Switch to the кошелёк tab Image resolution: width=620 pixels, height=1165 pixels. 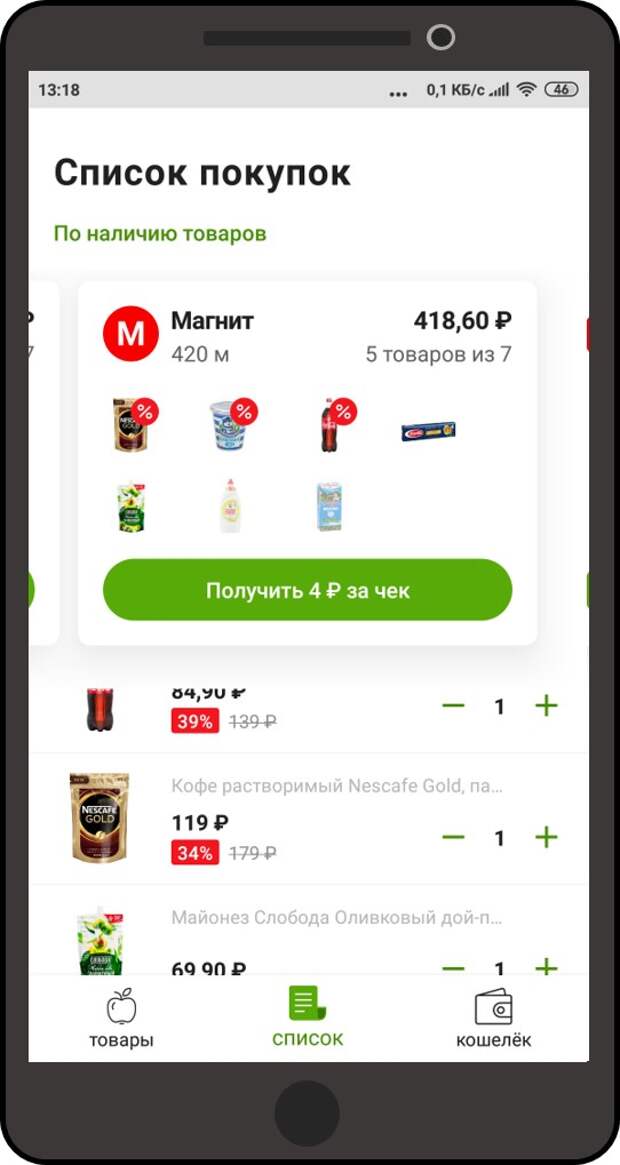pos(493,1018)
